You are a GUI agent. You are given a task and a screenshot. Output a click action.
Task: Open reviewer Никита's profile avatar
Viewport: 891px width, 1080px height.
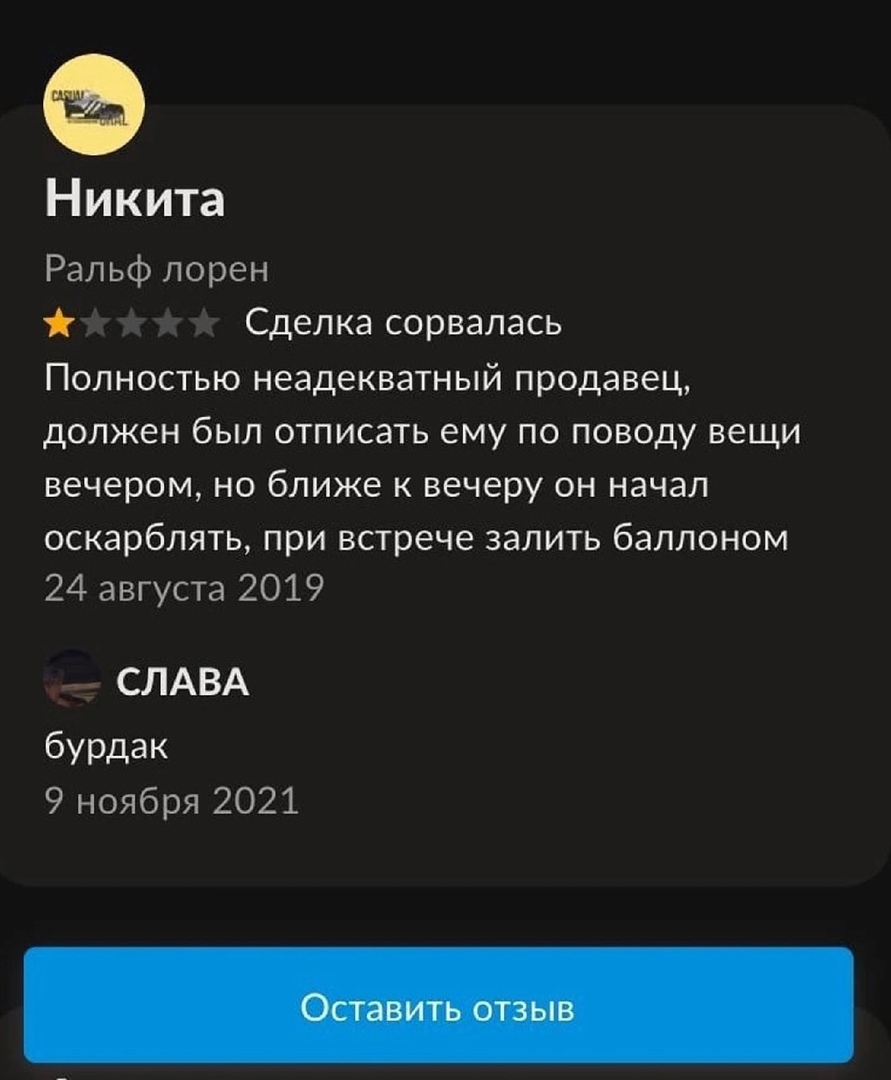click(96, 106)
